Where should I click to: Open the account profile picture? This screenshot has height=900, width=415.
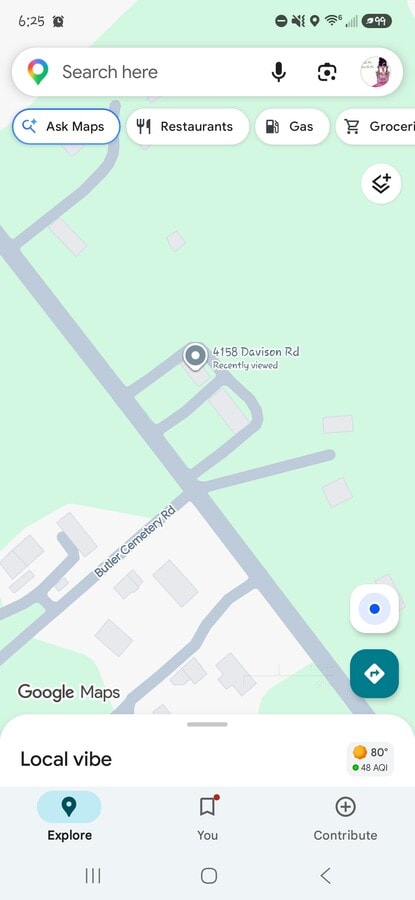(x=376, y=72)
